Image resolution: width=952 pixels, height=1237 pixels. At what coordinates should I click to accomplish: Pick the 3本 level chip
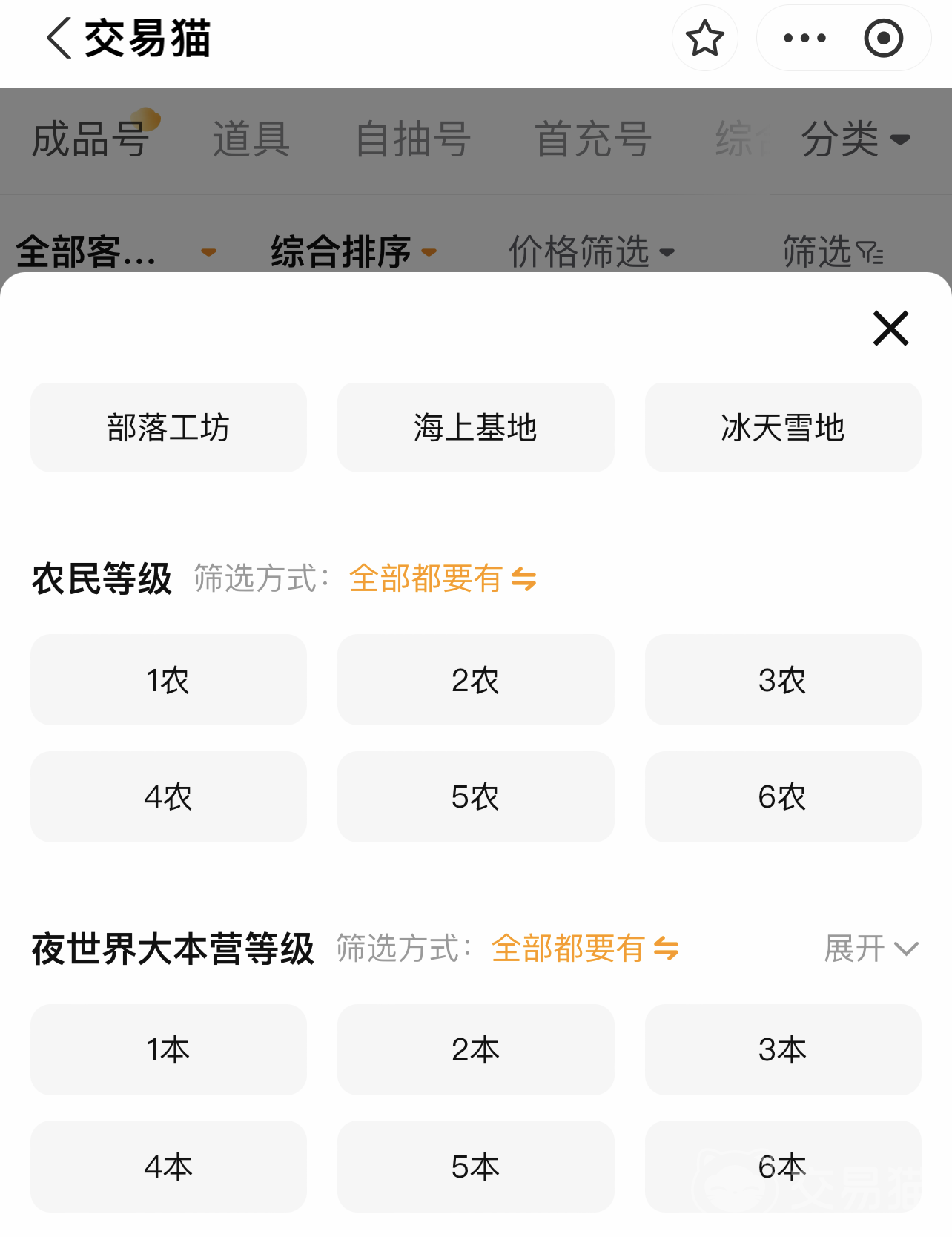(783, 1050)
